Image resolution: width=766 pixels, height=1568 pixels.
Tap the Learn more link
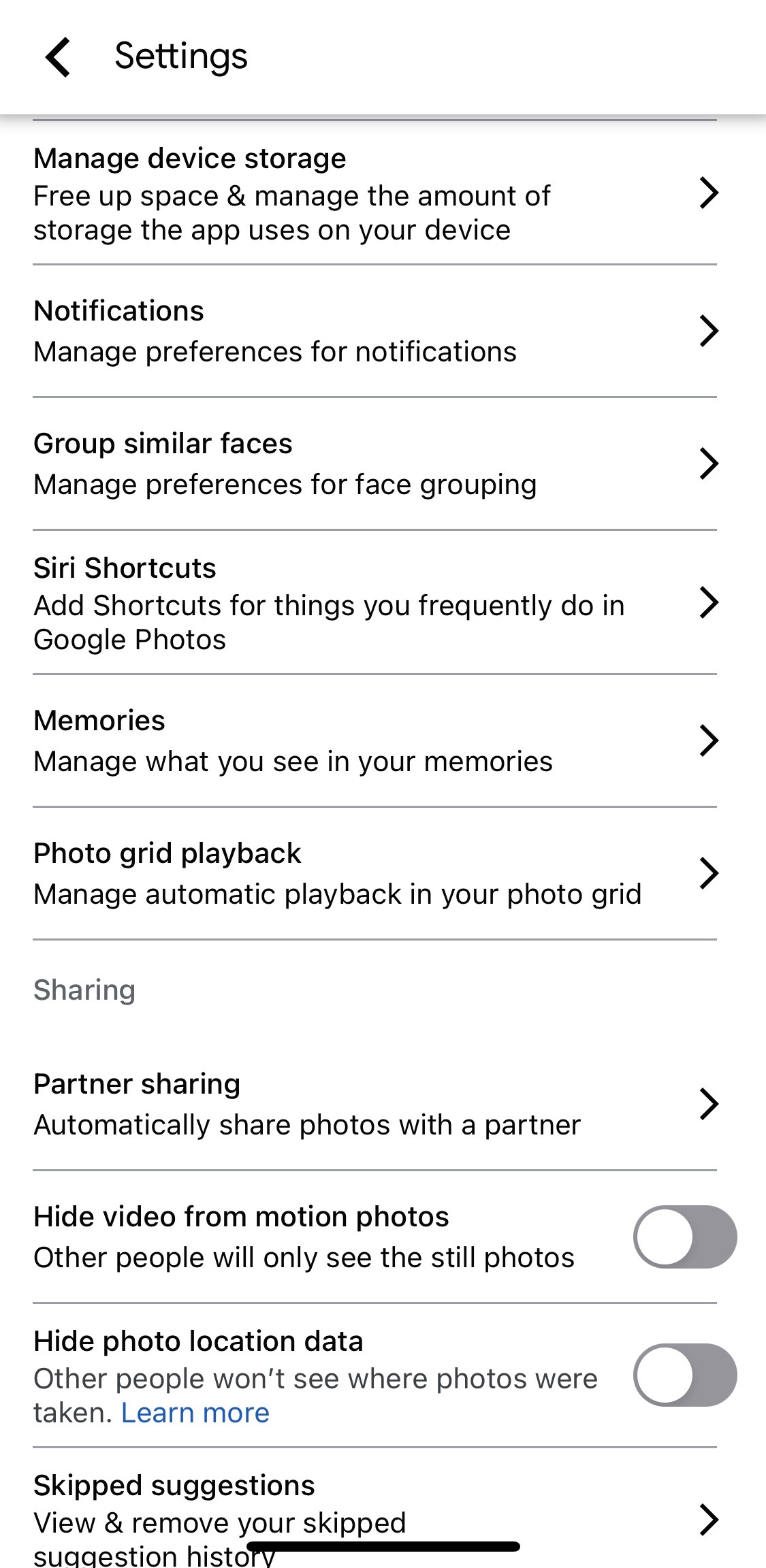(195, 1414)
